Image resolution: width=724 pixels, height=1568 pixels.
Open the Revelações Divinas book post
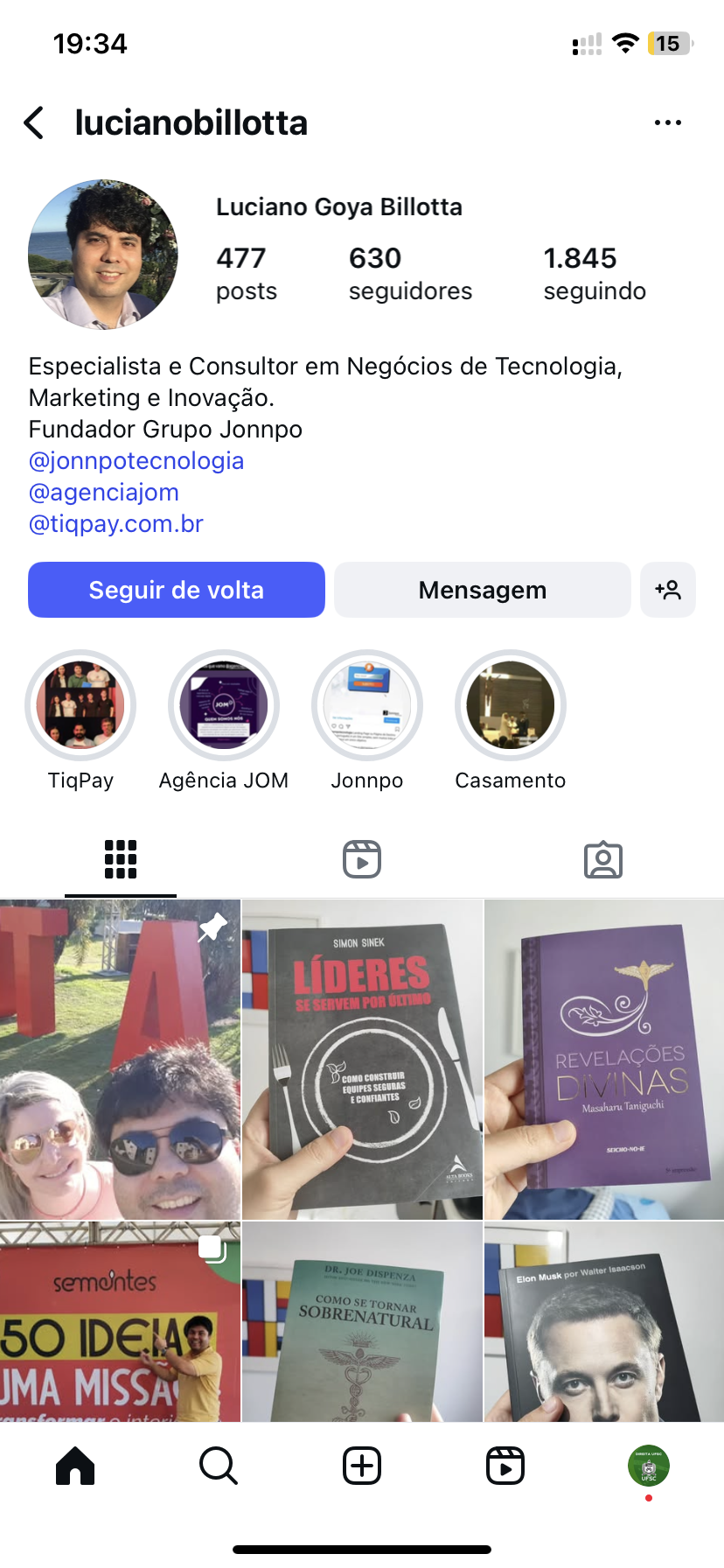click(x=604, y=1059)
